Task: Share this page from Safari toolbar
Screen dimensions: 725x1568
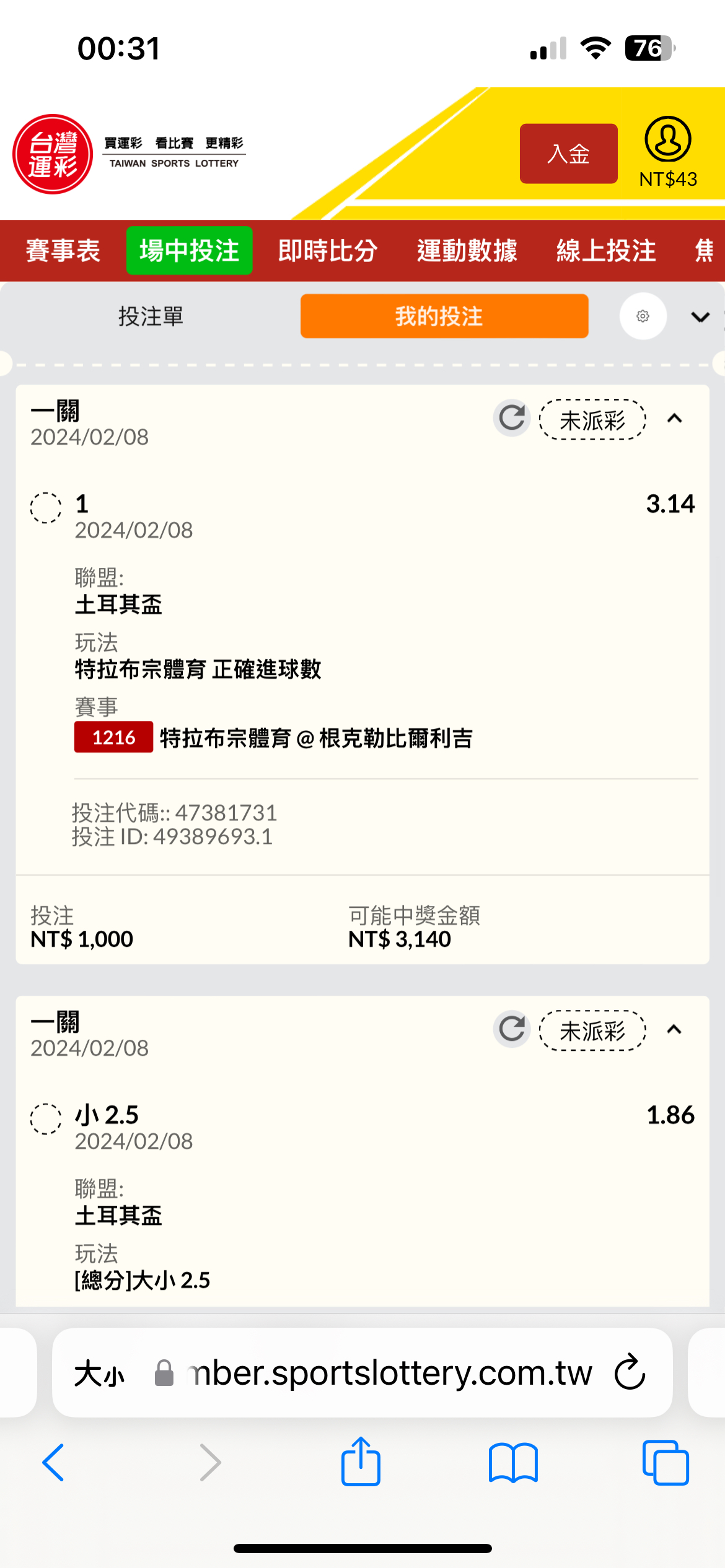Action: pos(361,1461)
